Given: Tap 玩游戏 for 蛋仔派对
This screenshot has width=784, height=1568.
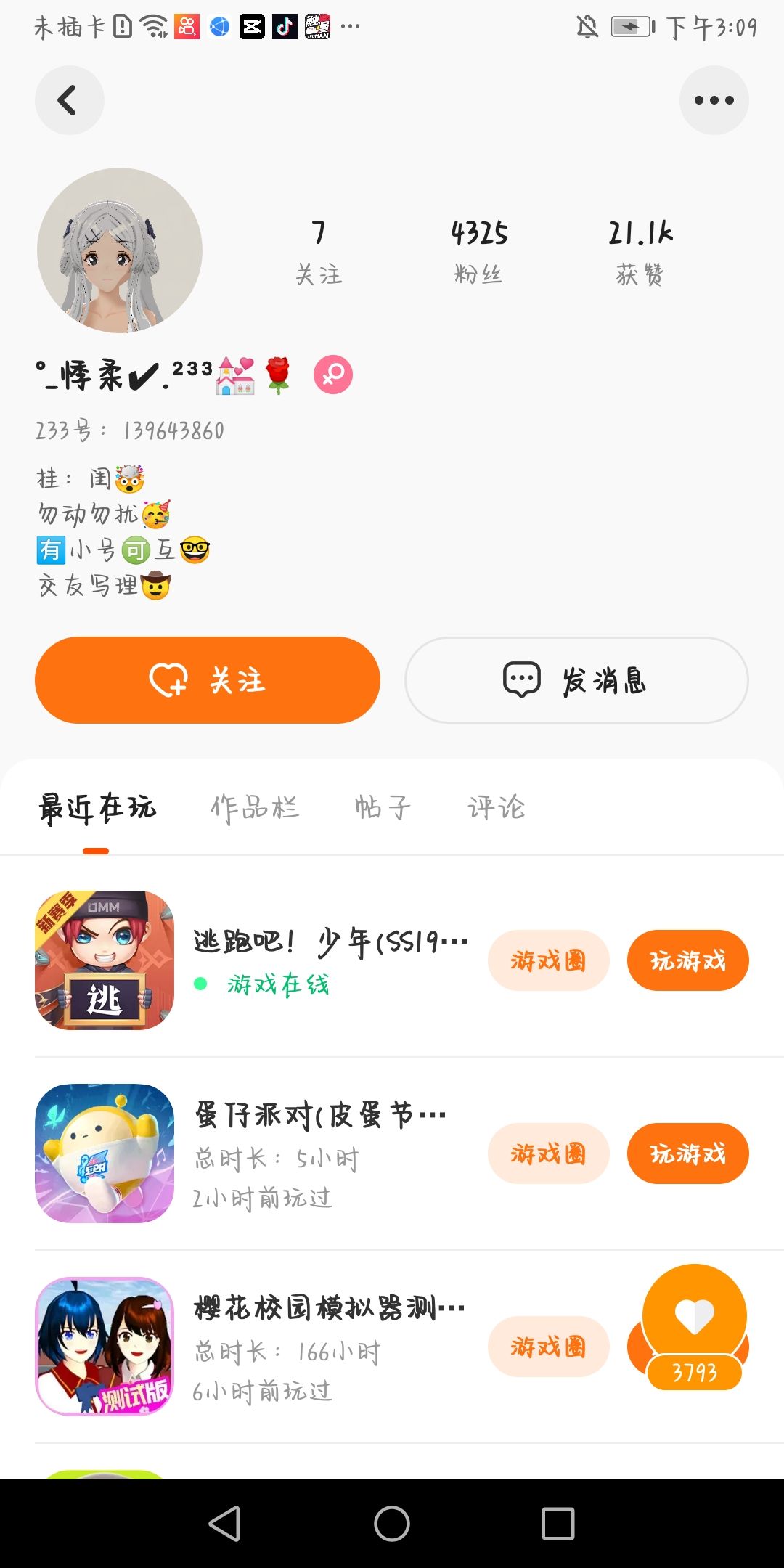Looking at the screenshot, I should (687, 1153).
